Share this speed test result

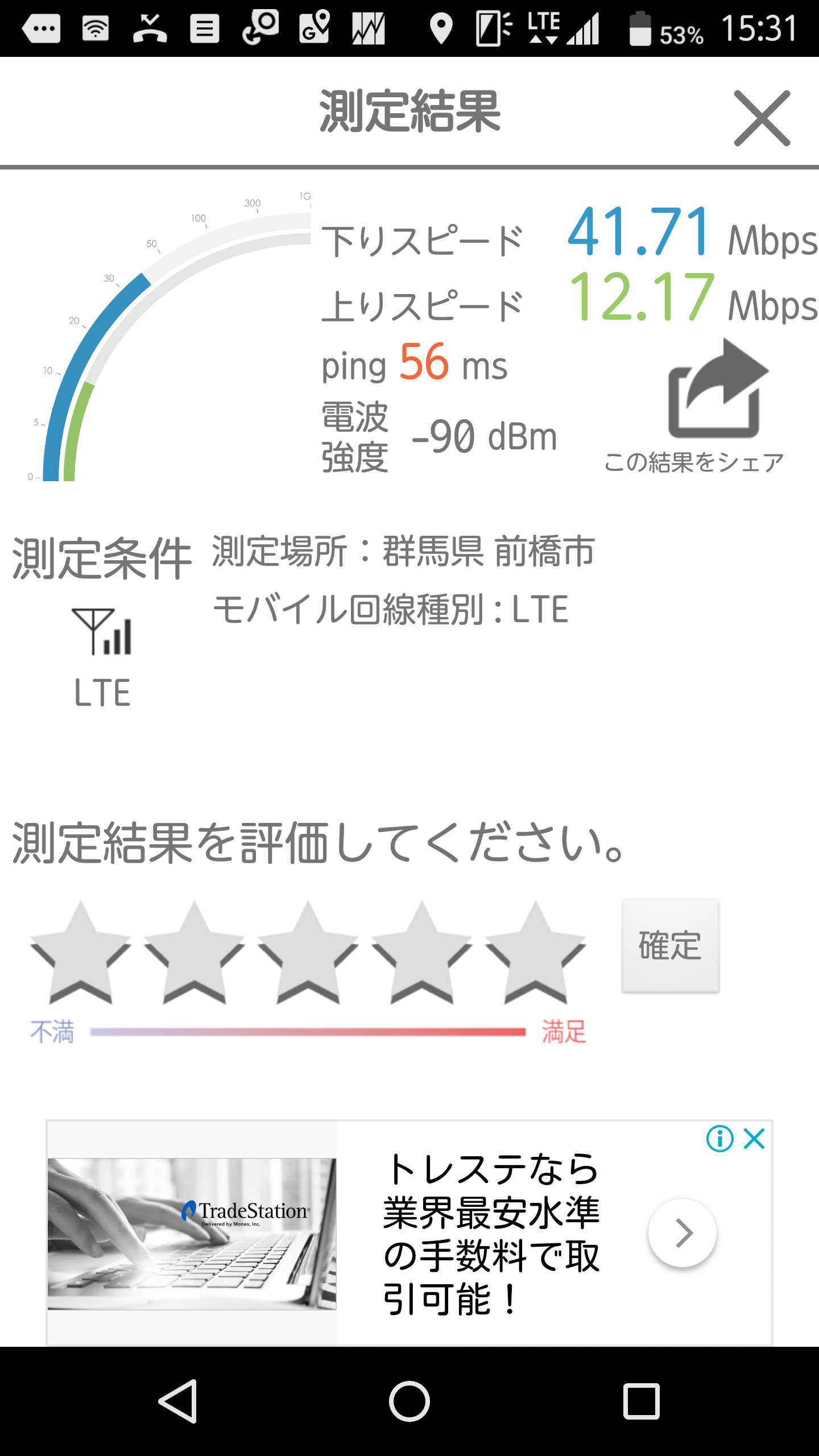(x=717, y=392)
